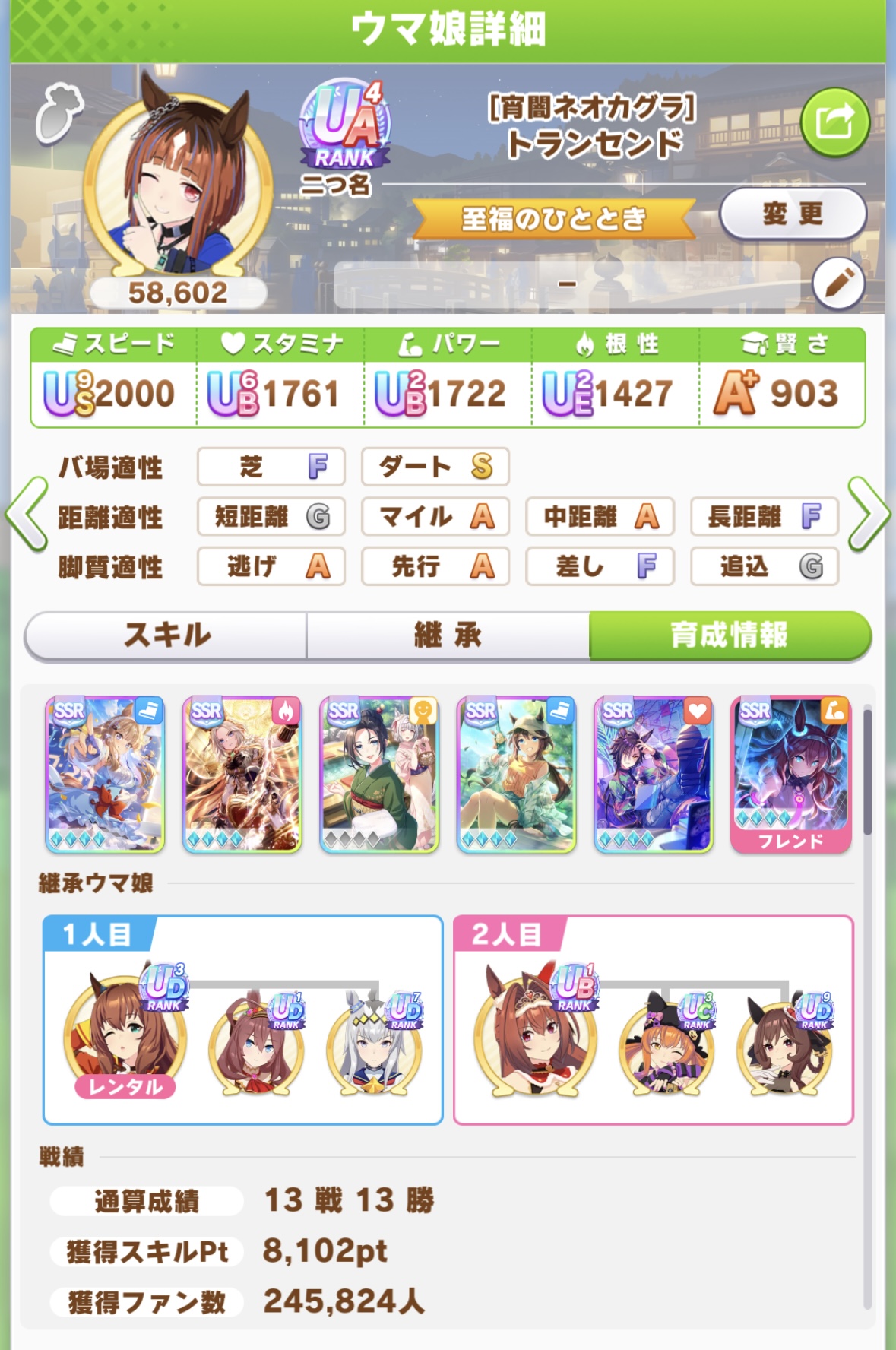Open the フレンド power-type SSR support card

(x=790, y=774)
